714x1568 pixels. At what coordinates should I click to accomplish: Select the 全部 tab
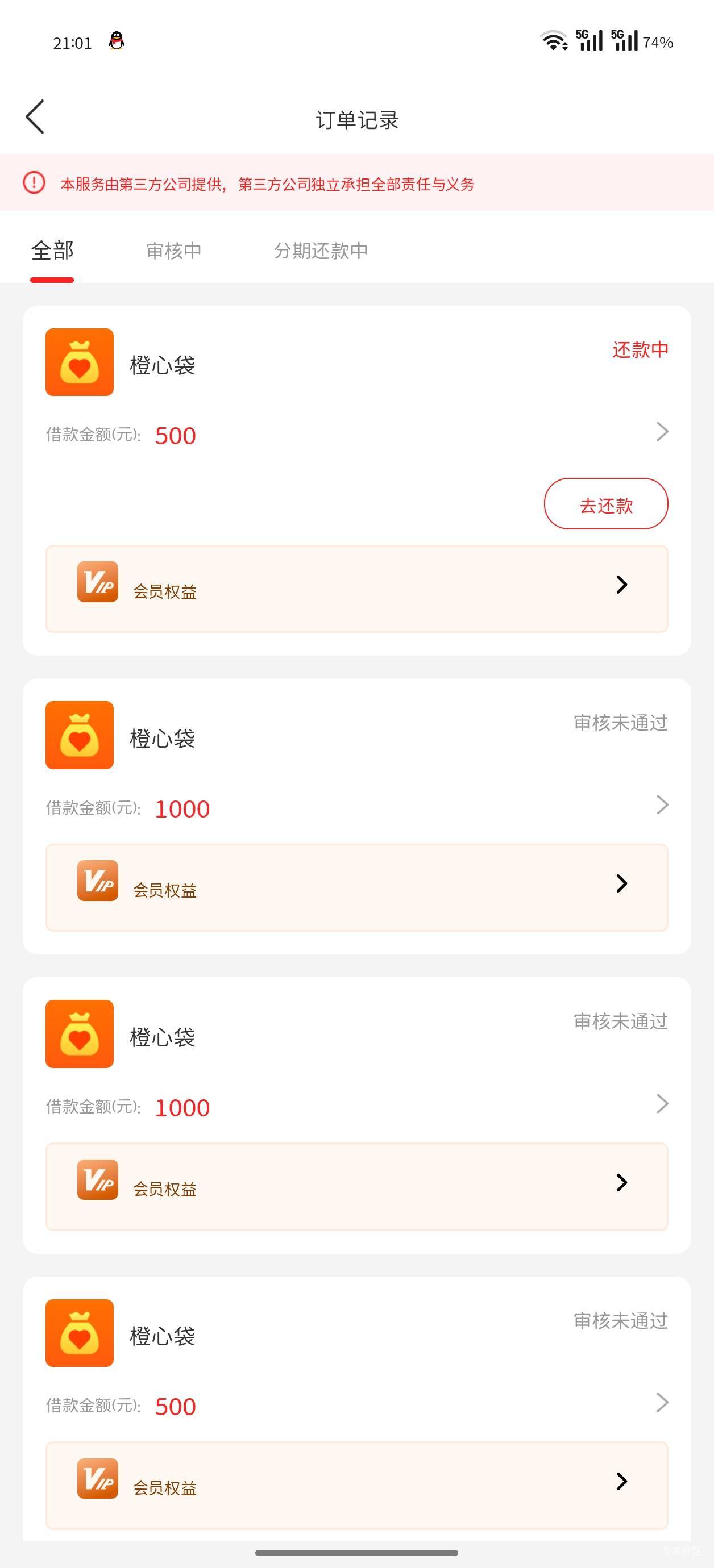pyautogui.click(x=52, y=250)
